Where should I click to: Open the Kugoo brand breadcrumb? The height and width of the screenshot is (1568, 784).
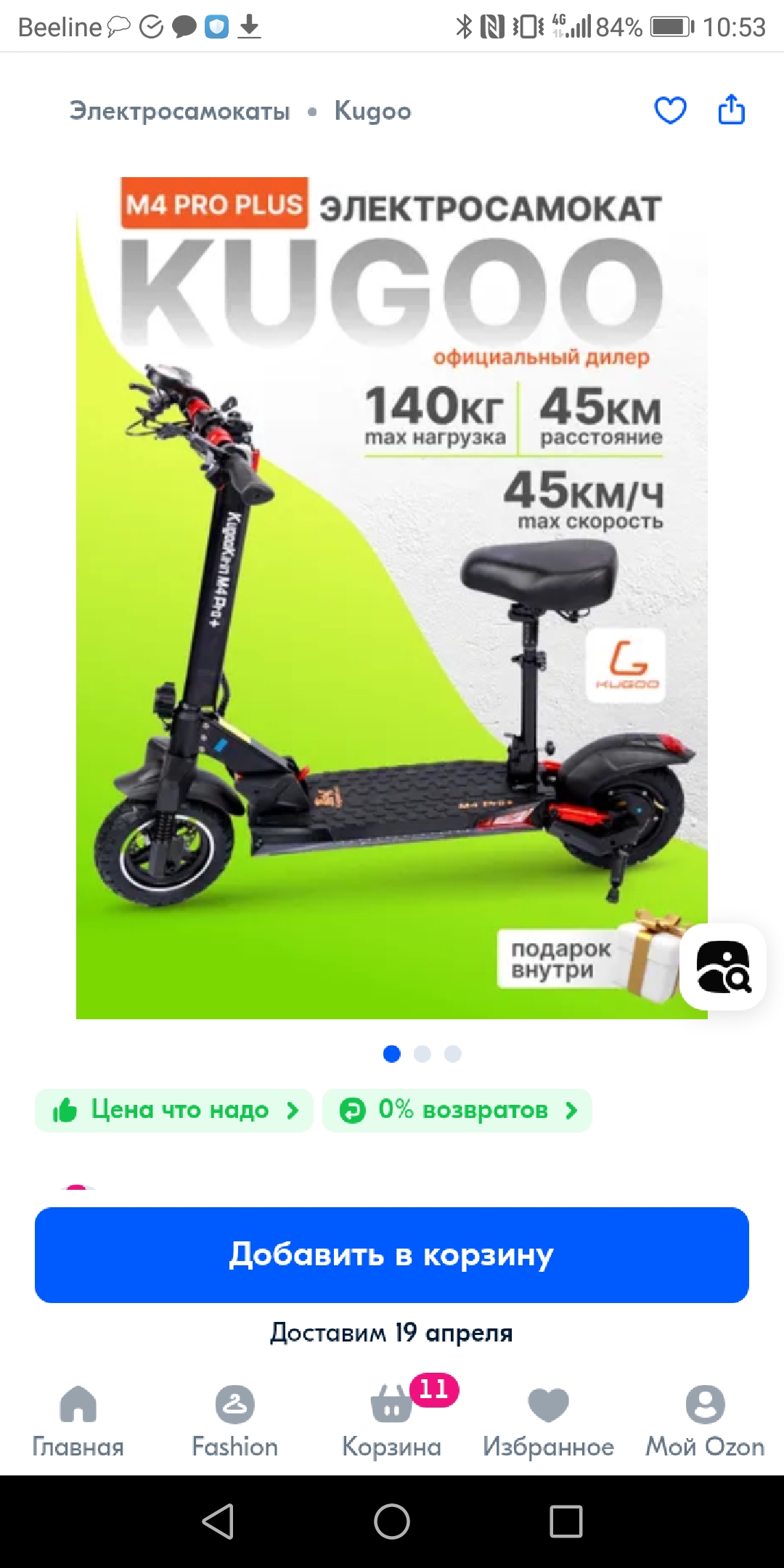tap(372, 111)
